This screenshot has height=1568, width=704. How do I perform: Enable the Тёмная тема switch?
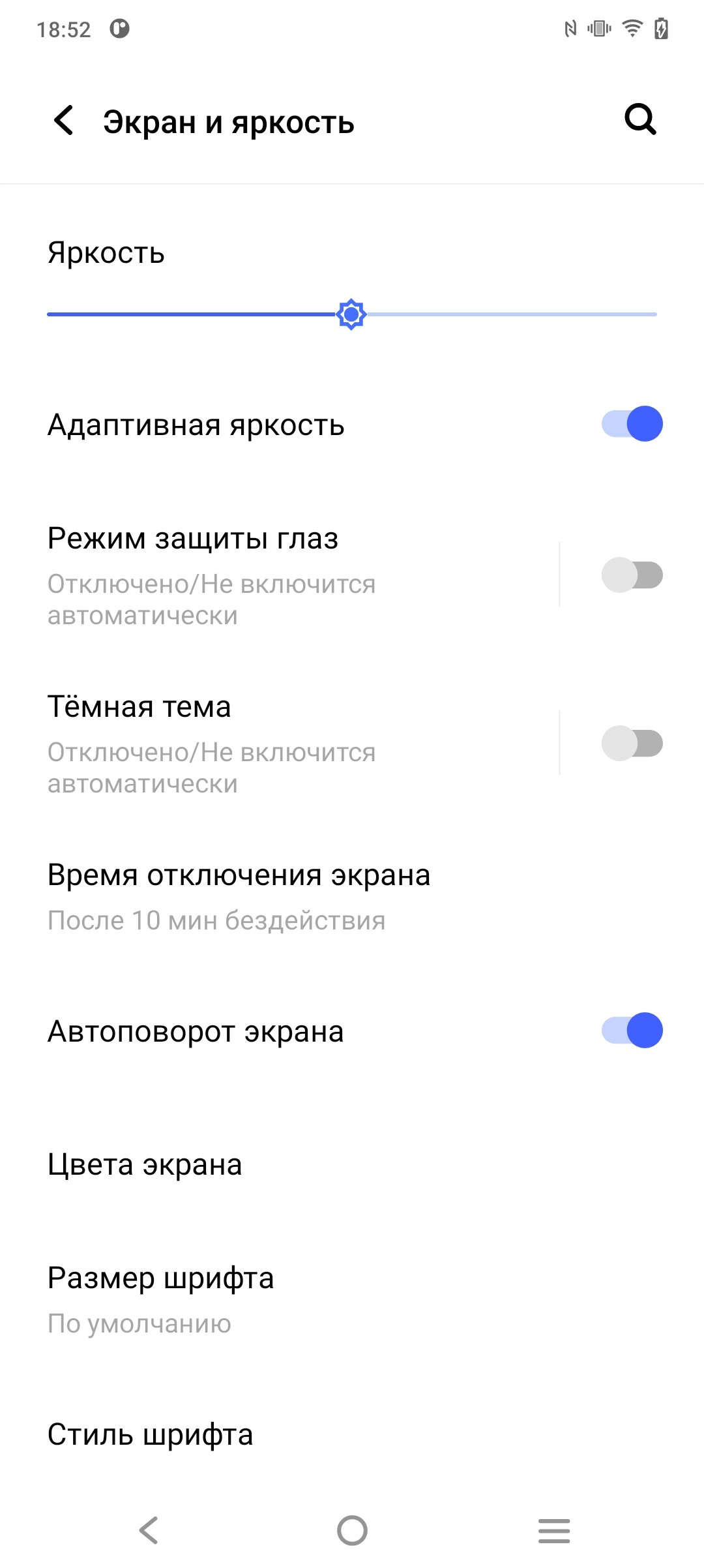[x=632, y=743]
